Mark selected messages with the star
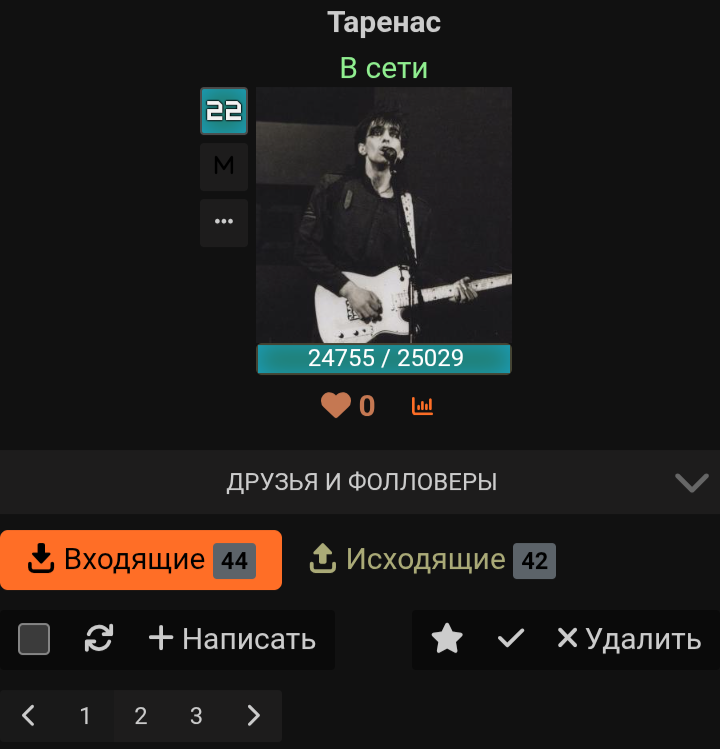This screenshot has height=749, width=720. [446, 639]
